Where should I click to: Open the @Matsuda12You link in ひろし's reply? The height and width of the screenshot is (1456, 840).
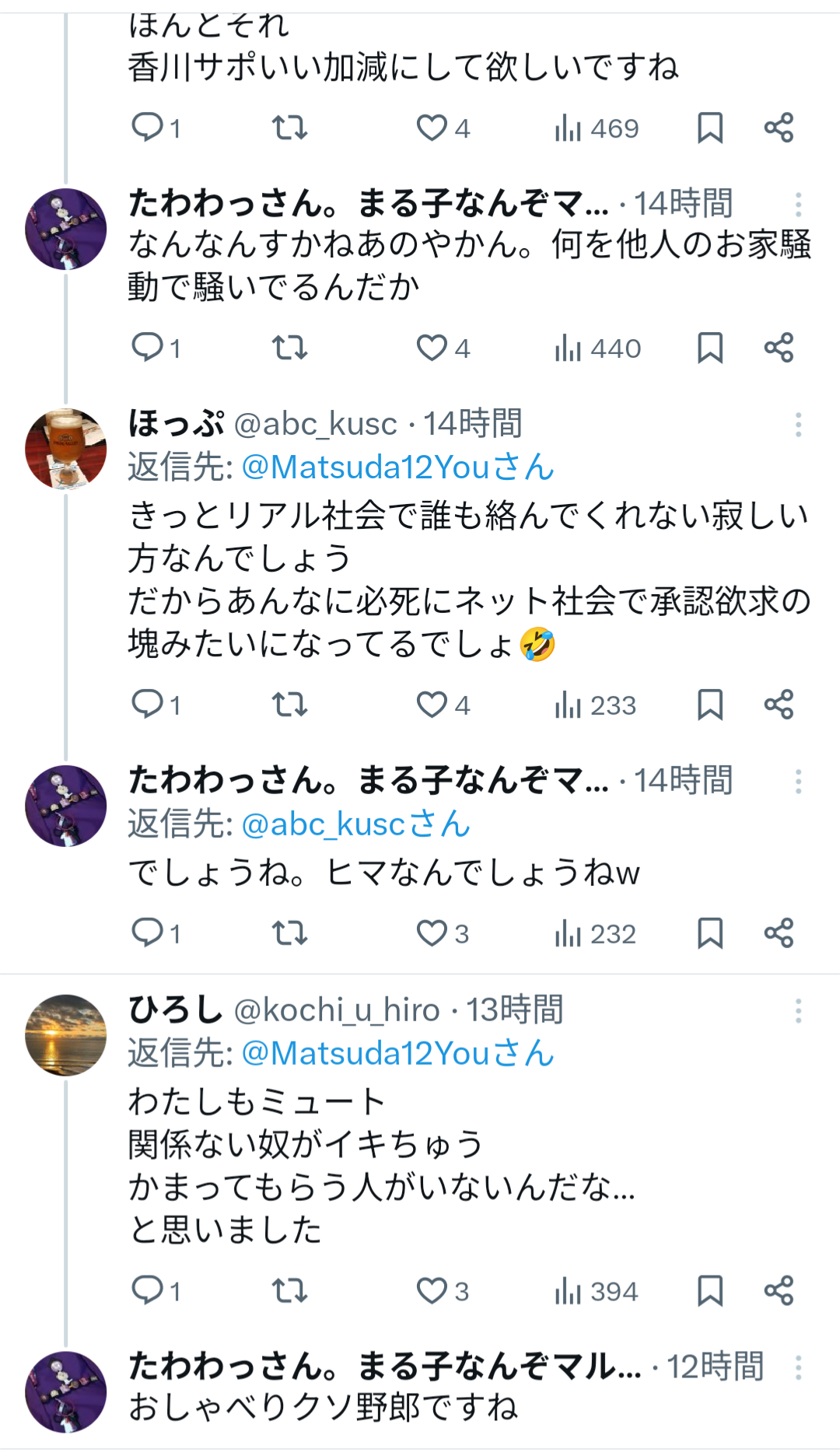click(397, 1054)
